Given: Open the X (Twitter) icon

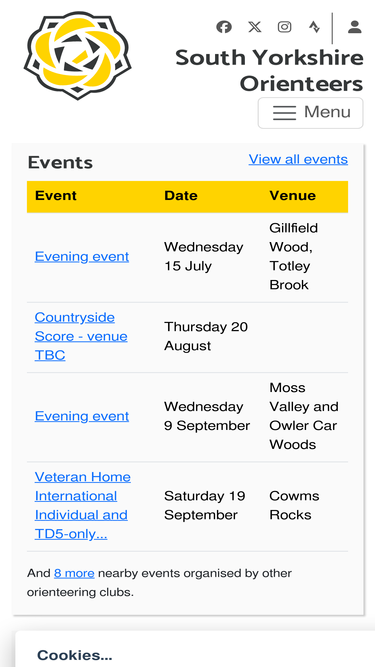Looking at the screenshot, I should pos(255,27).
